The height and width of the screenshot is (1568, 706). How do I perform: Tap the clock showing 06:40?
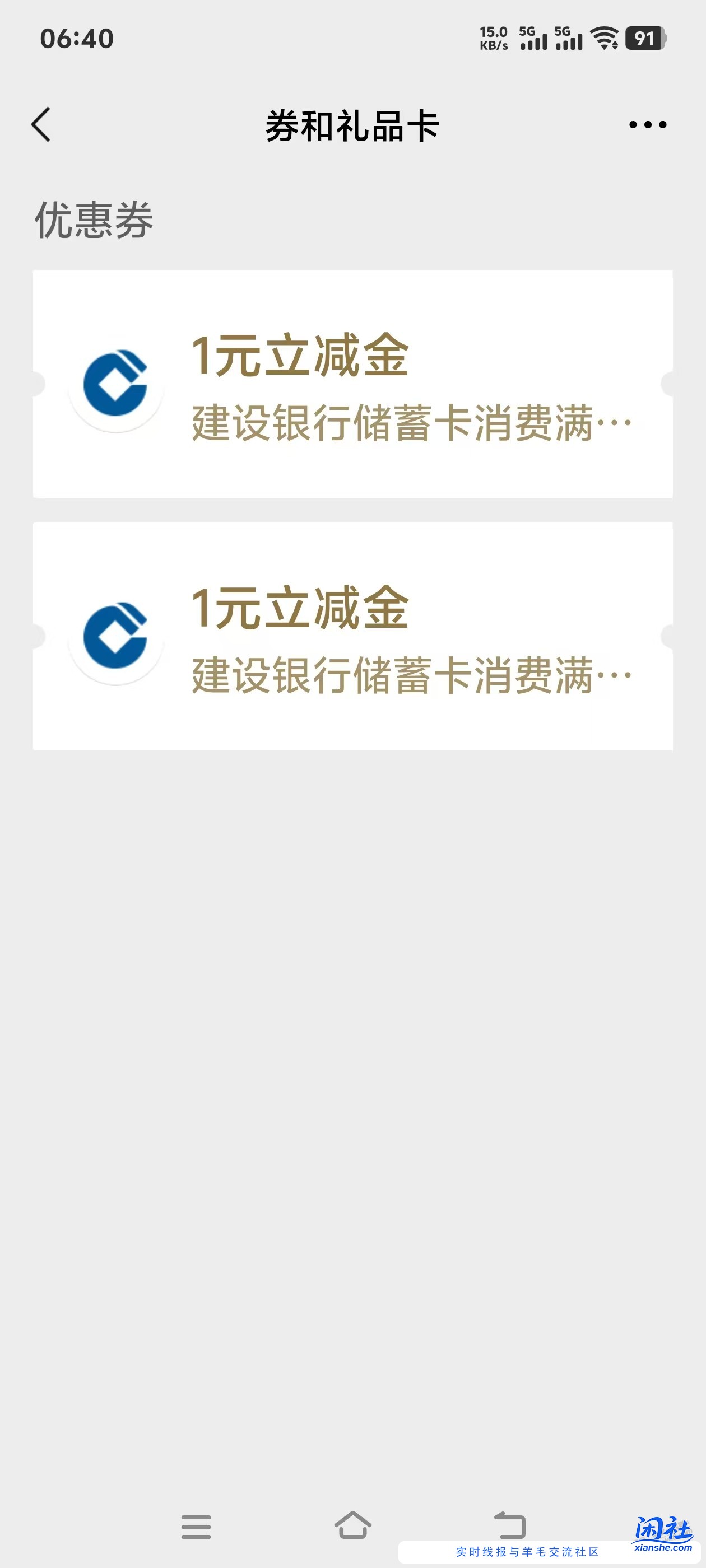[x=76, y=38]
